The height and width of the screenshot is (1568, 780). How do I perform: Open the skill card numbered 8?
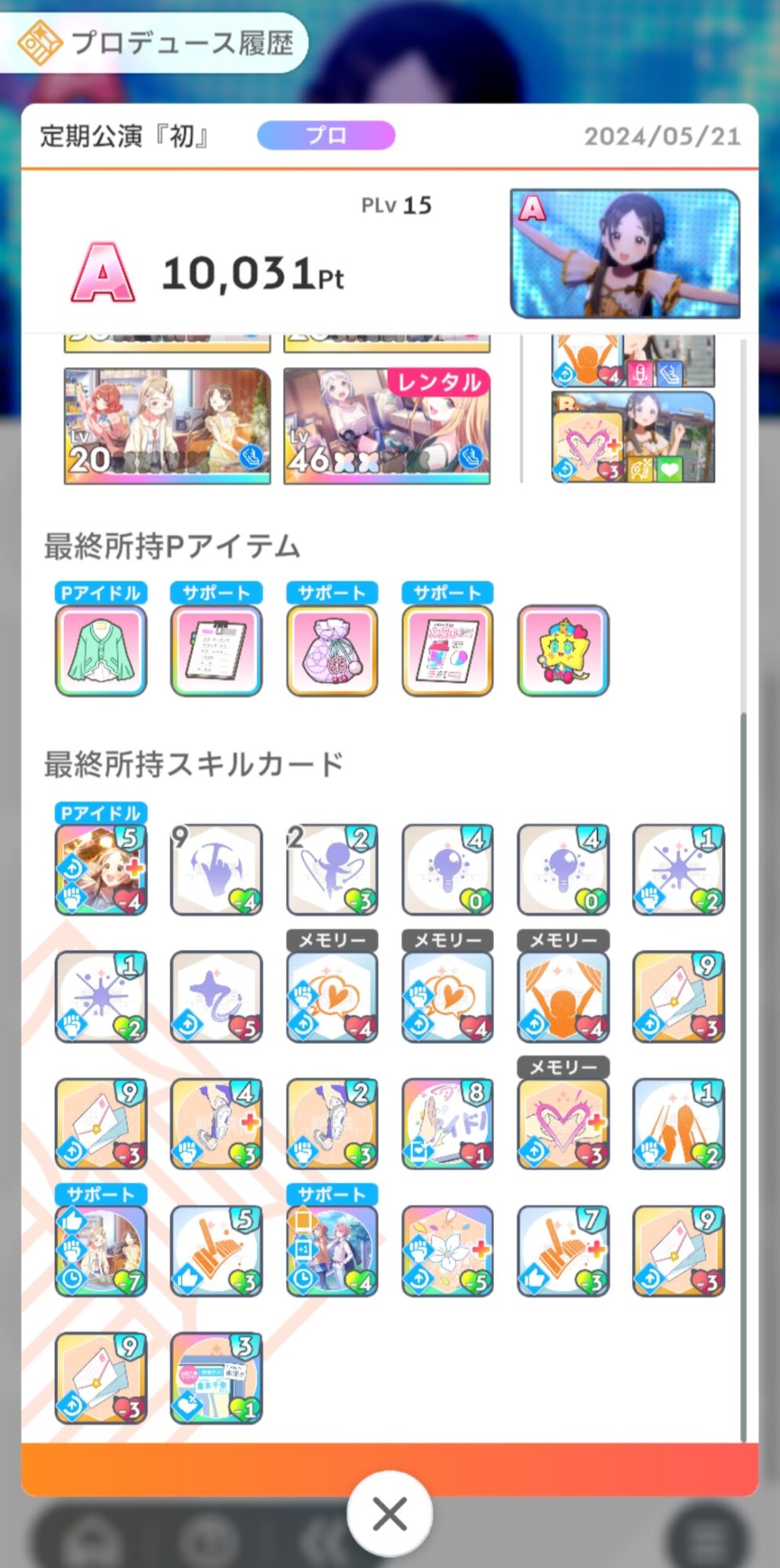tap(448, 1124)
